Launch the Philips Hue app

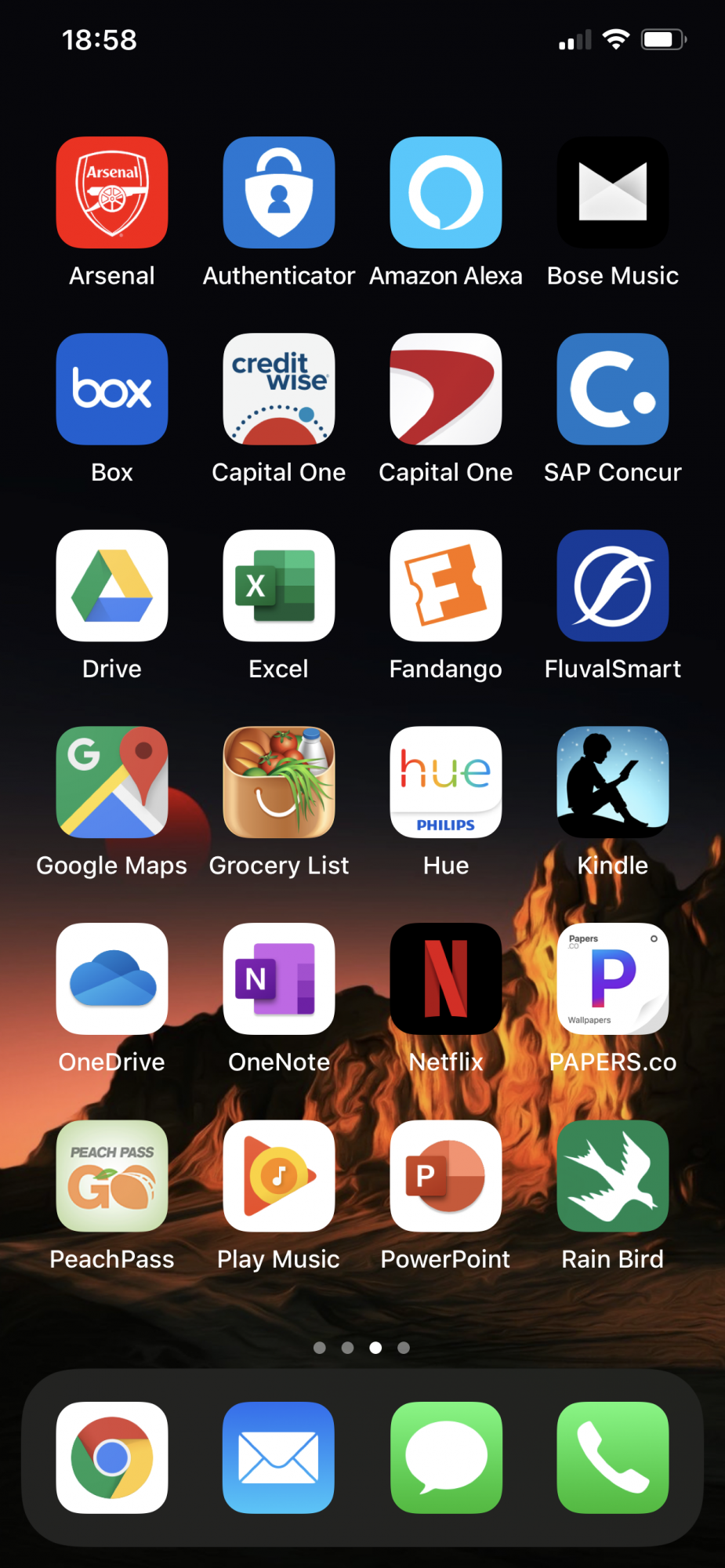coord(446,782)
